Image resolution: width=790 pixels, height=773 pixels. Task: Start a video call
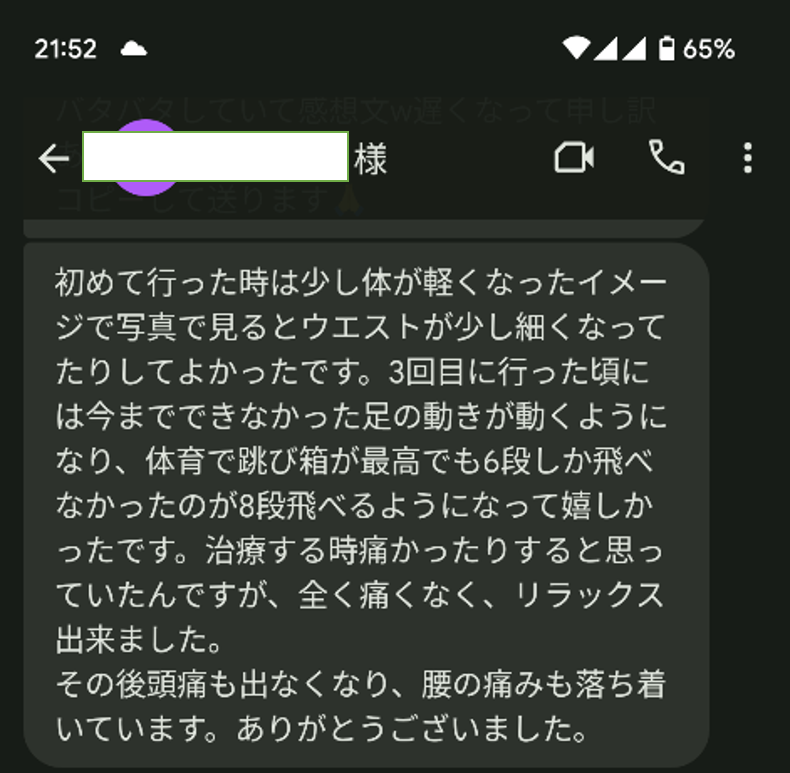[575, 158]
